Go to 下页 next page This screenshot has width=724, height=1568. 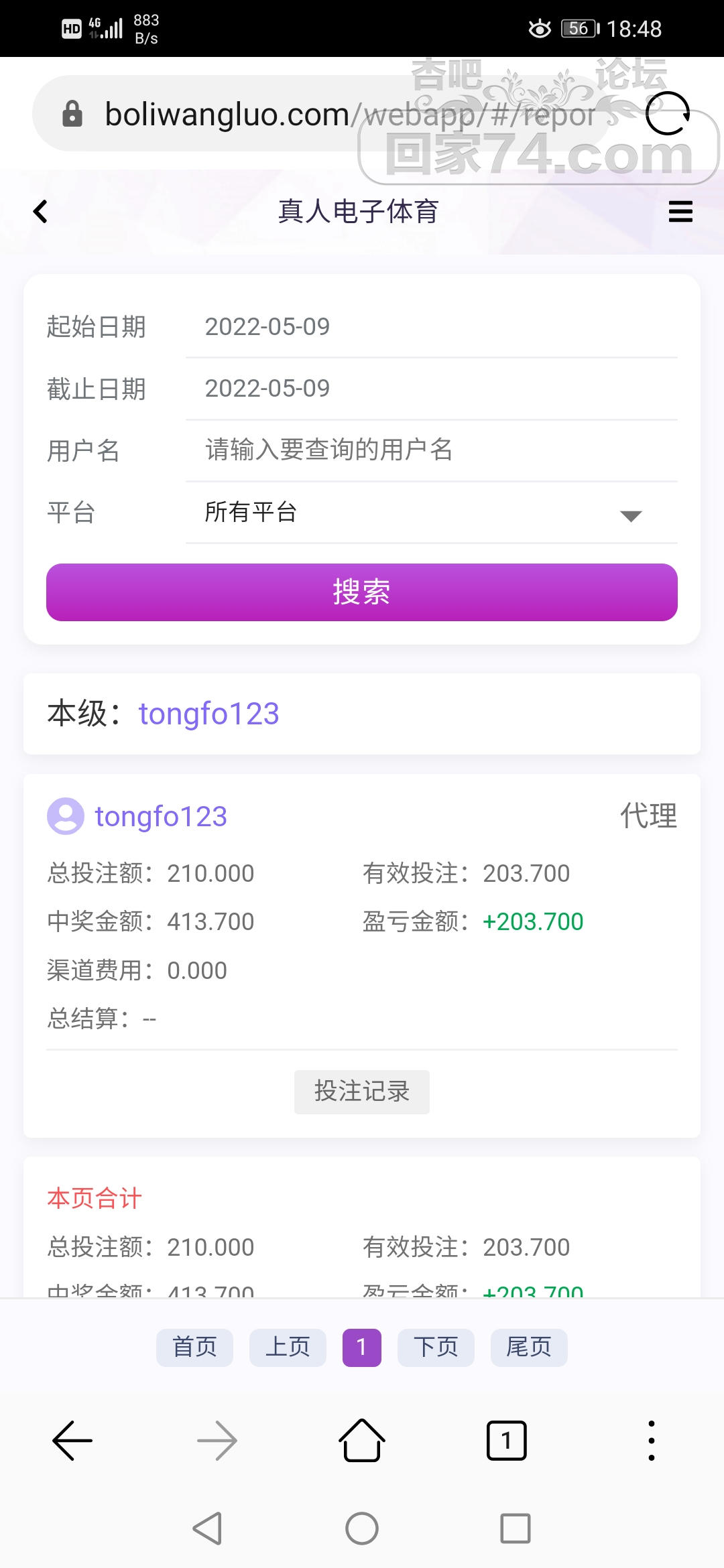435,1348
